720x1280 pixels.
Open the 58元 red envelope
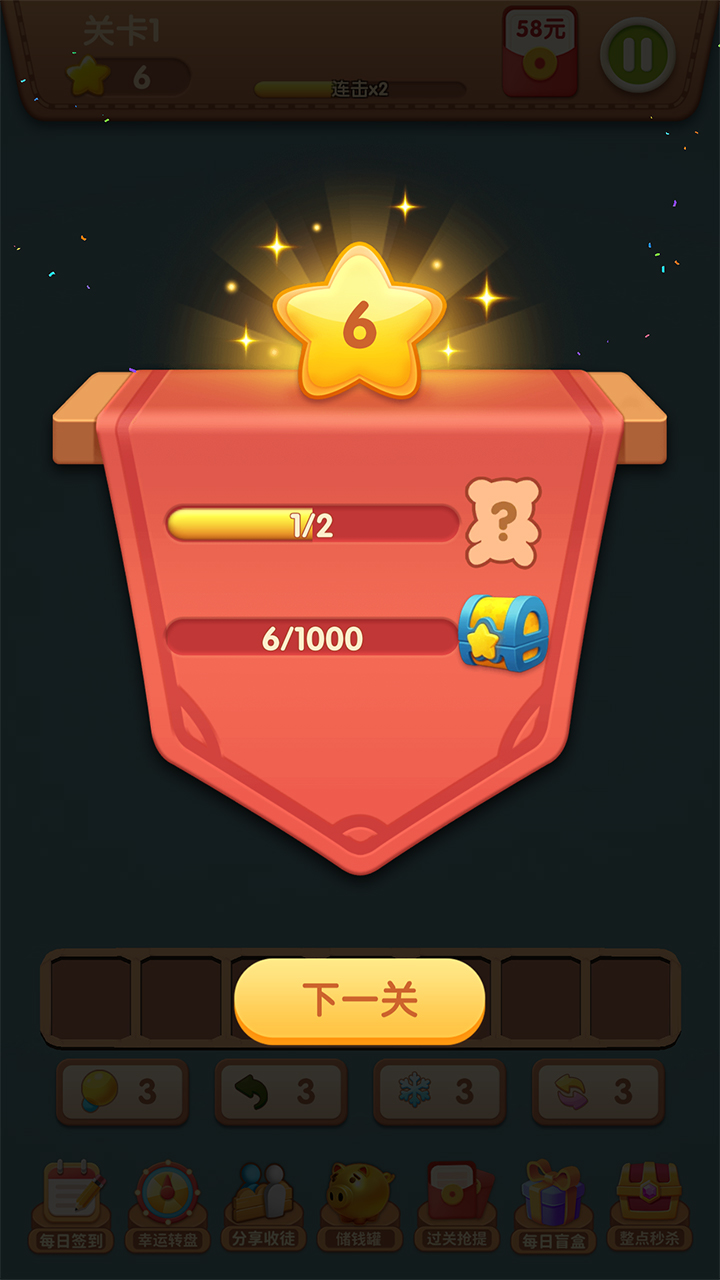click(x=540, y=52)
